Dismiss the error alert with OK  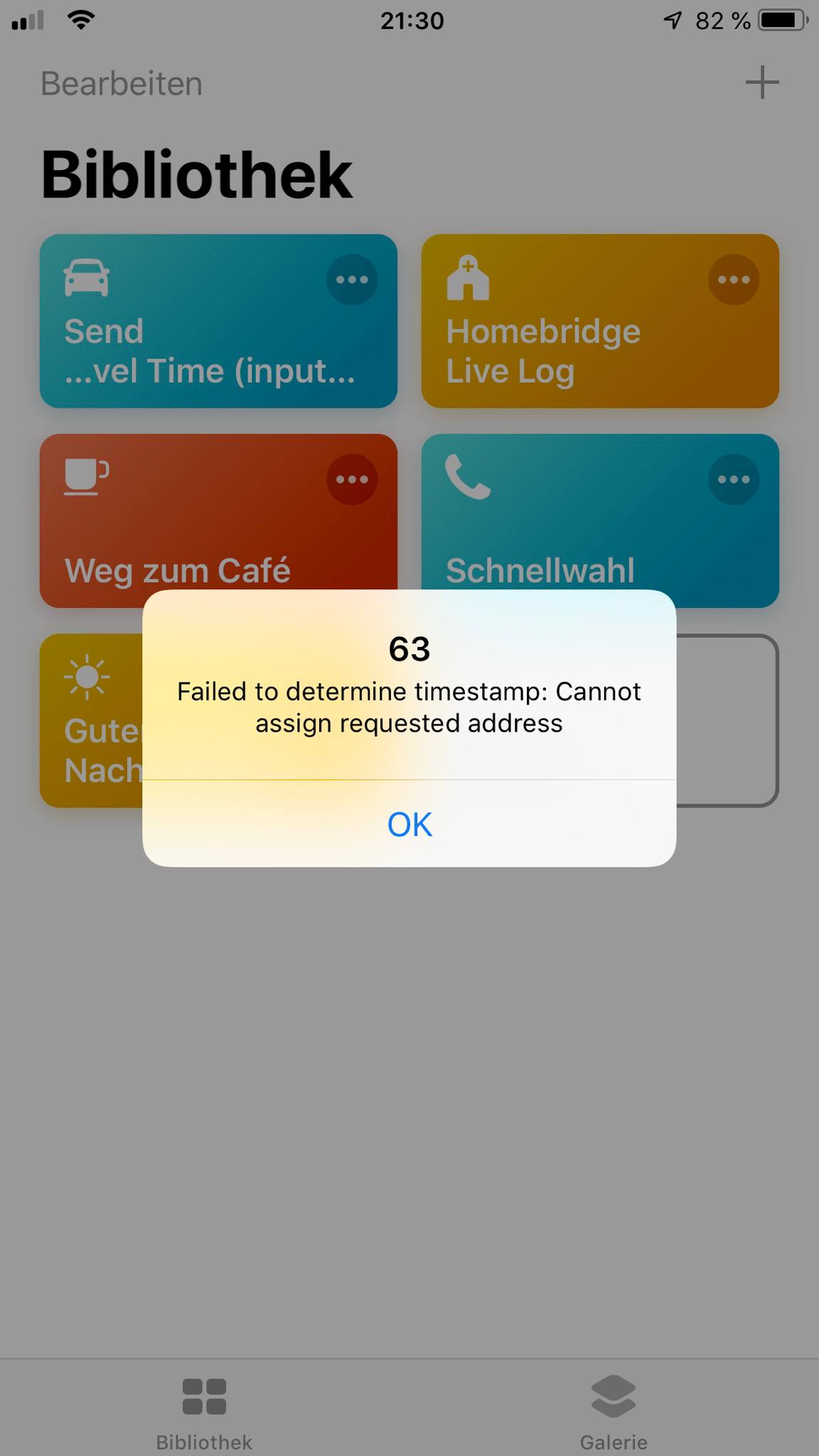pyautogui.click(x=409, y=824)
